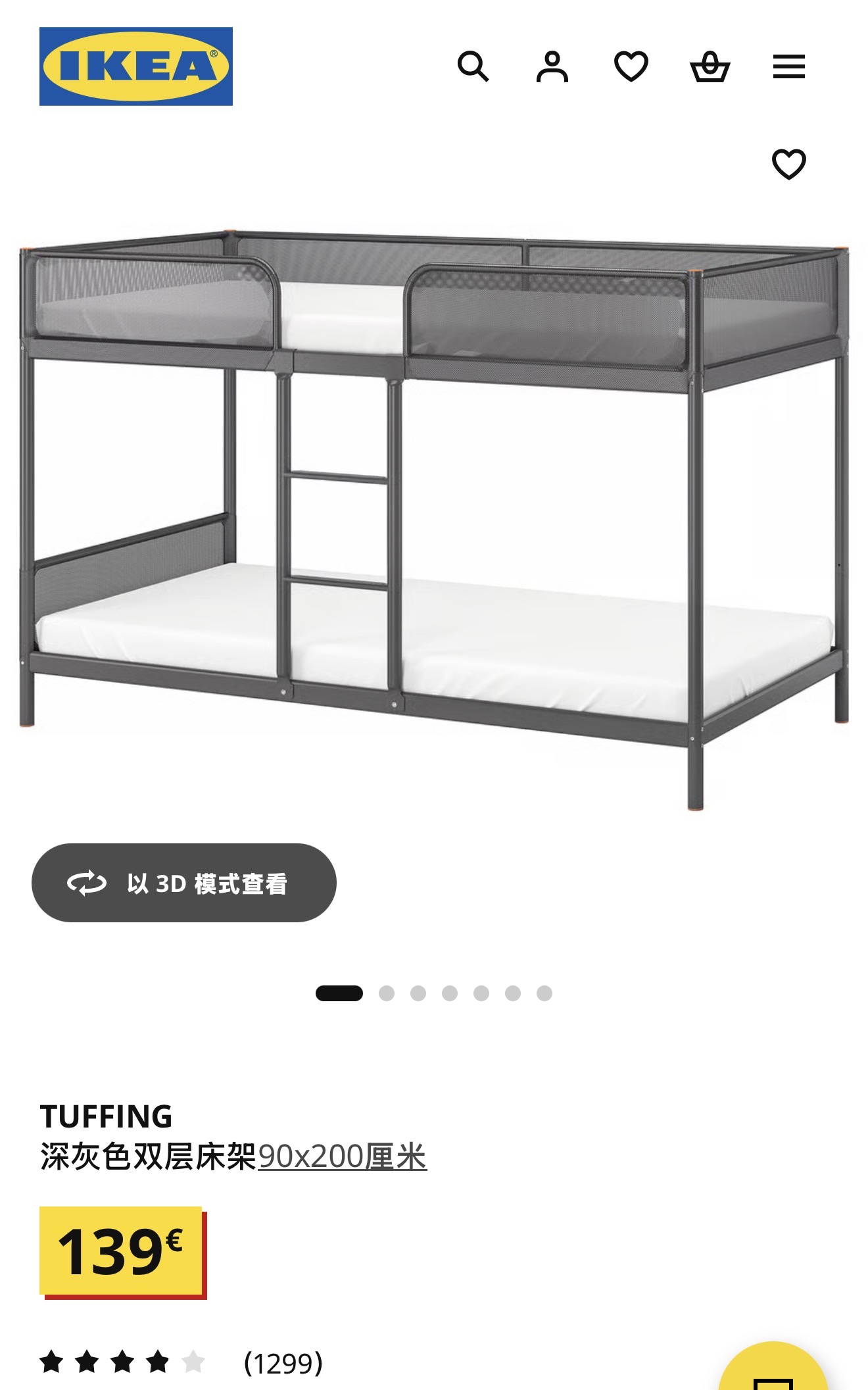Open the wishlist heart in the header
The width and height of the screenshot is (868, 1390).
631,66
